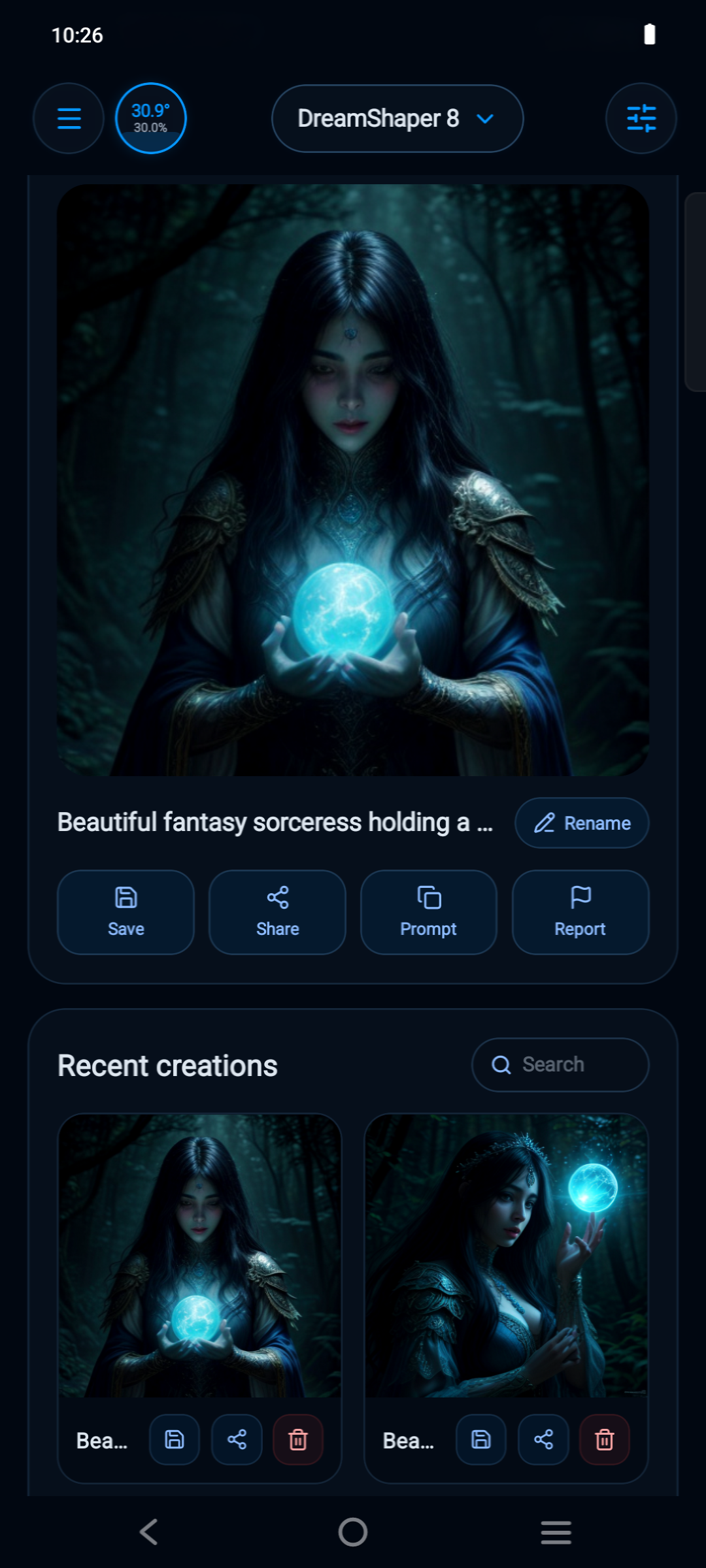Share the first recent creation

(x=237, y=1439)
